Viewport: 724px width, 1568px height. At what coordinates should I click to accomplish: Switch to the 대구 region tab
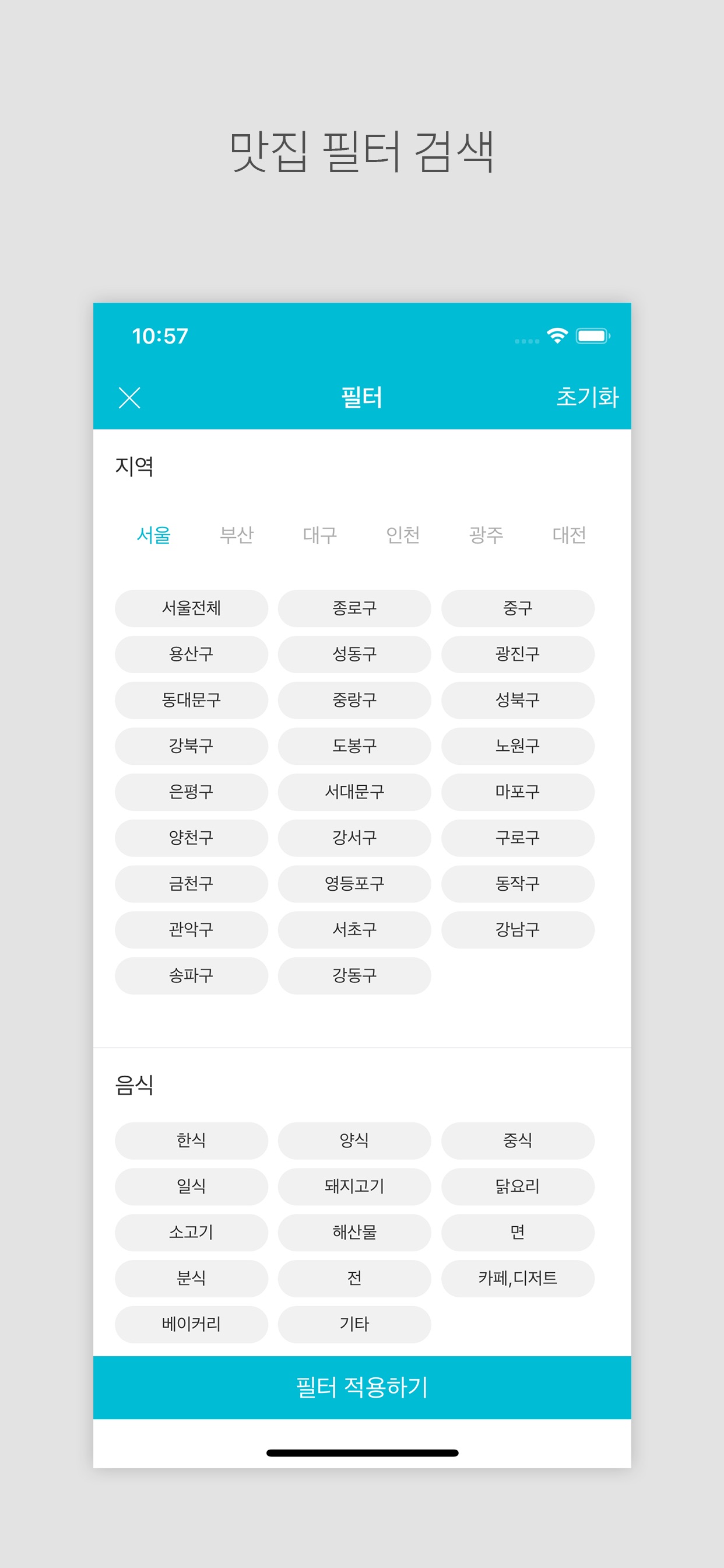321,534
